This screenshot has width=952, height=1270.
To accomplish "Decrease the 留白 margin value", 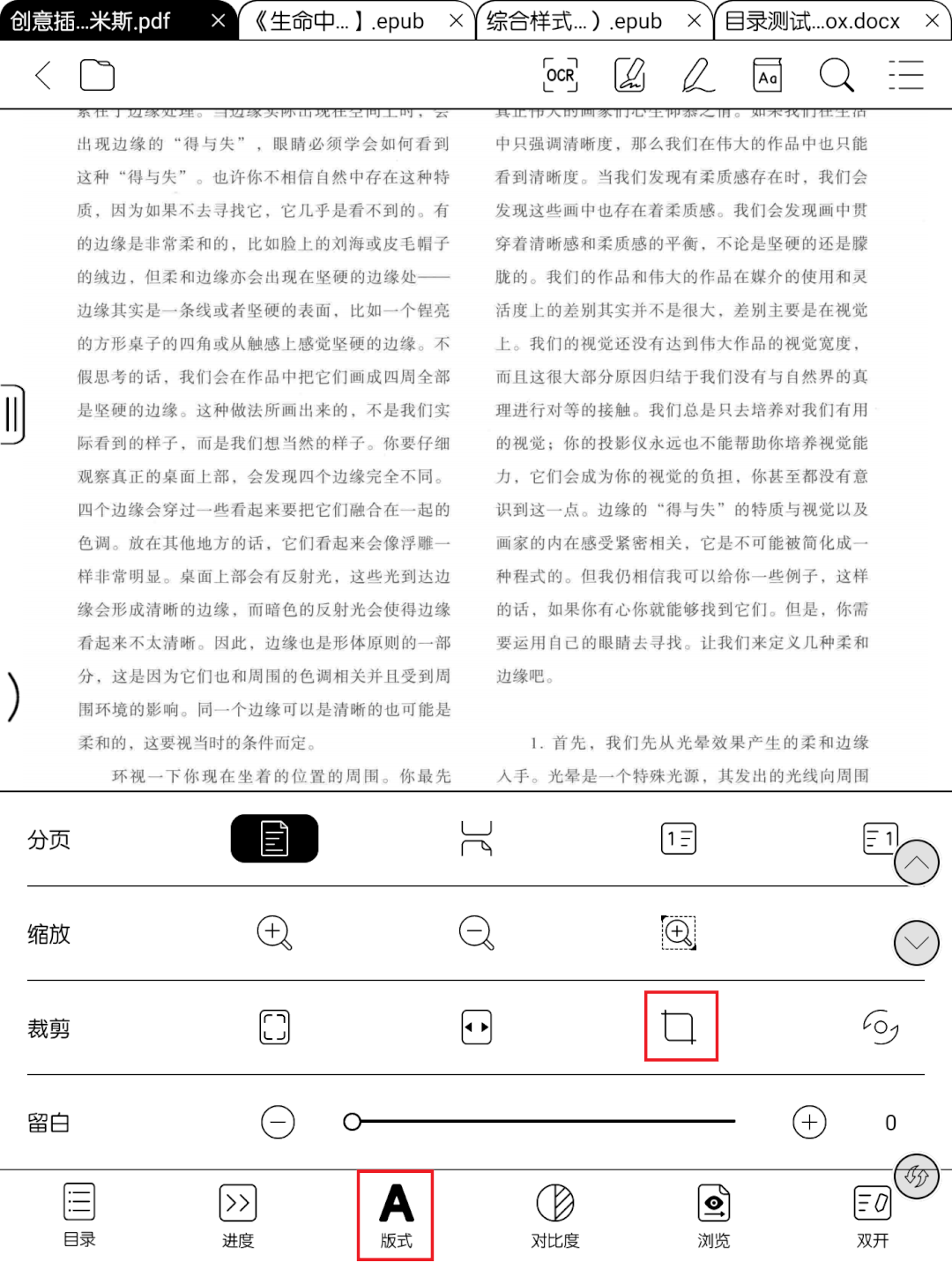I will point(278,1122).
